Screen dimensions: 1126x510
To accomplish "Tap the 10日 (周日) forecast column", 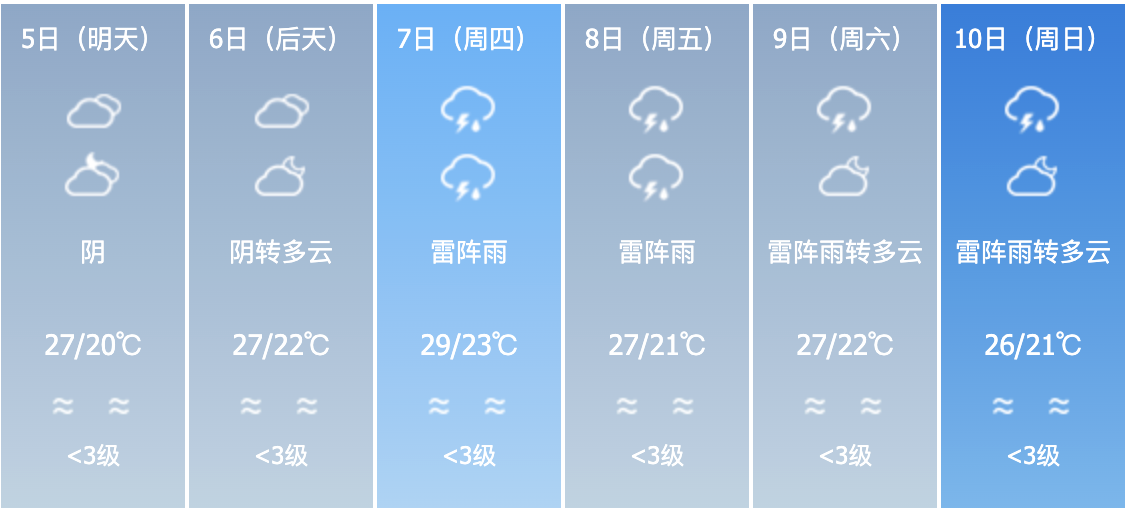I will click(x=1033, y=255).
